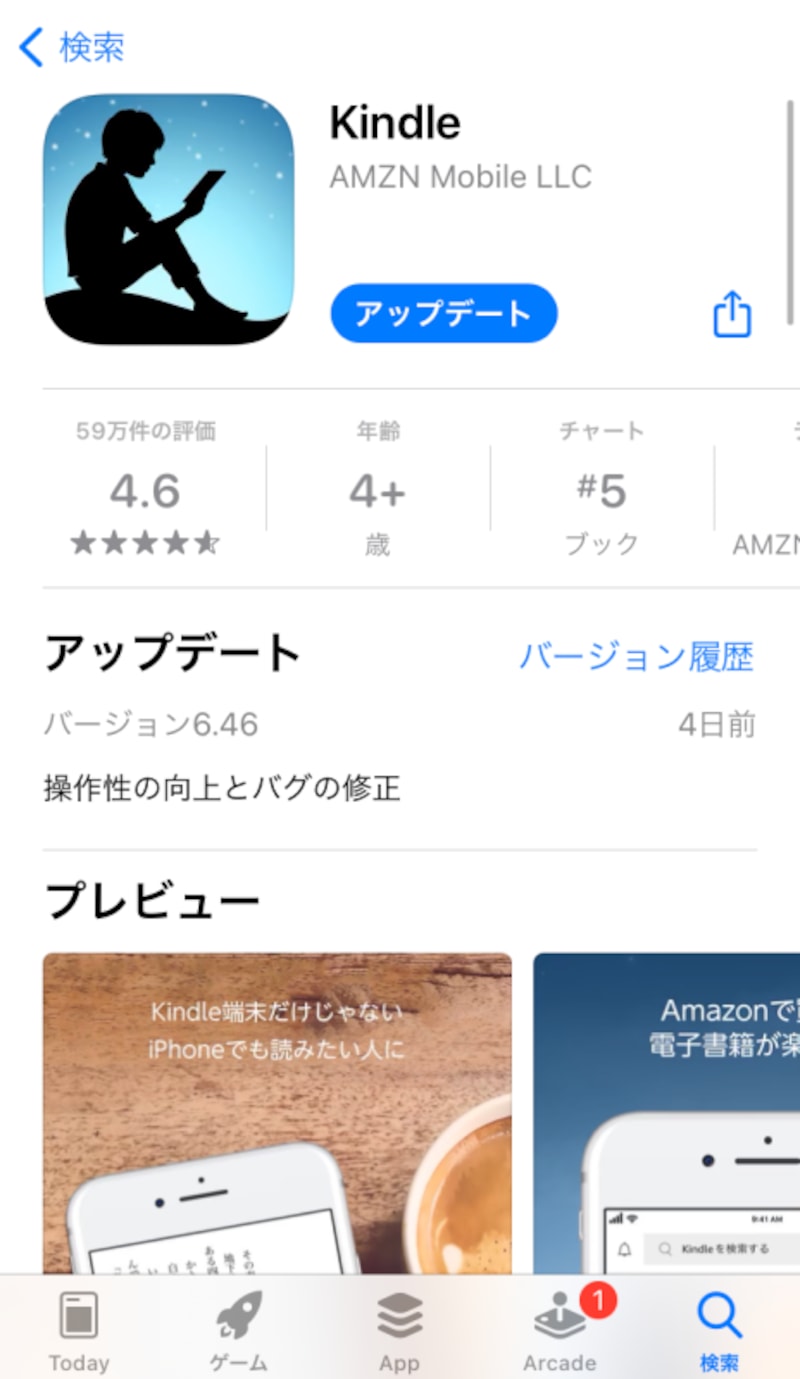View the first preview screenshot
Image resolution: width=800 pixels, height=1379 pixels.
(x=277, y=1110)
